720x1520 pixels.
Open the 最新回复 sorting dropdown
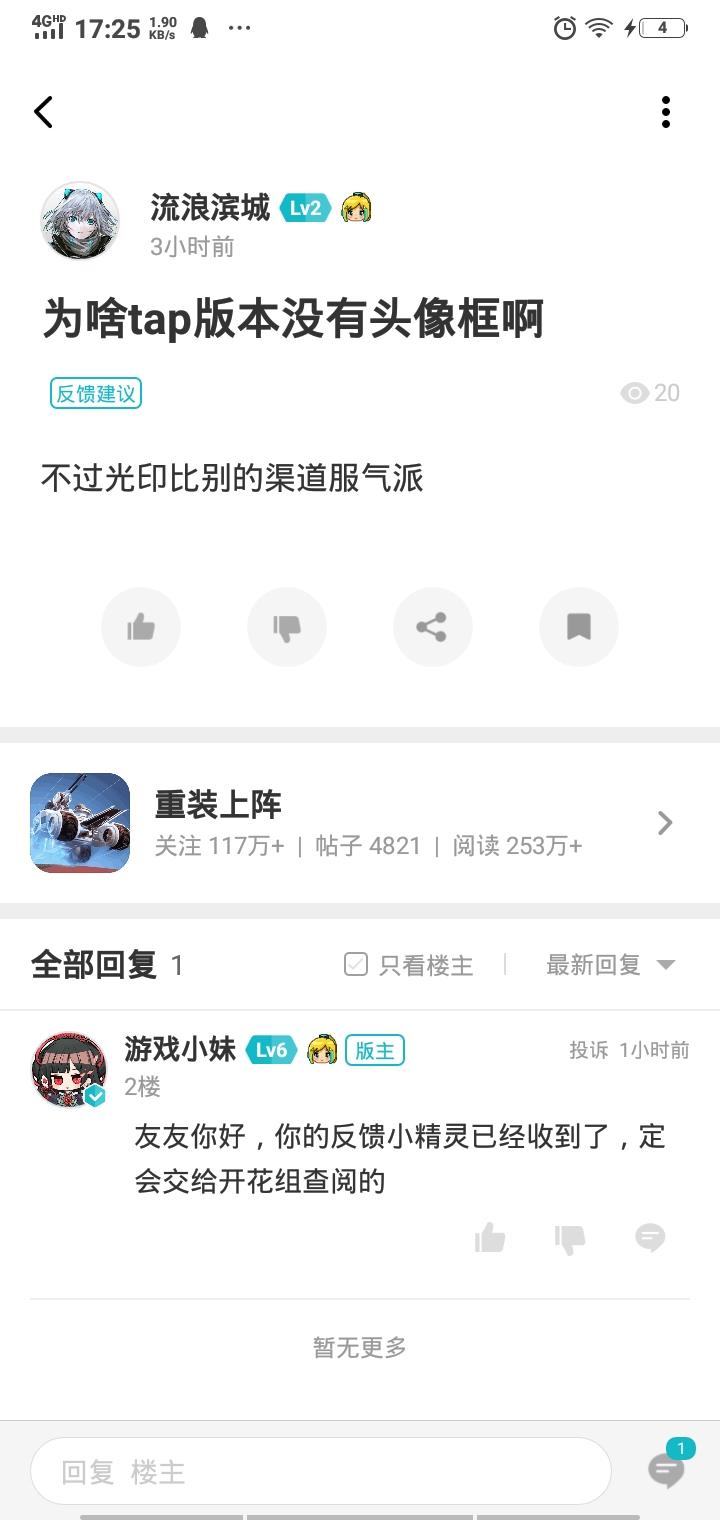click(x=611, y=964)
